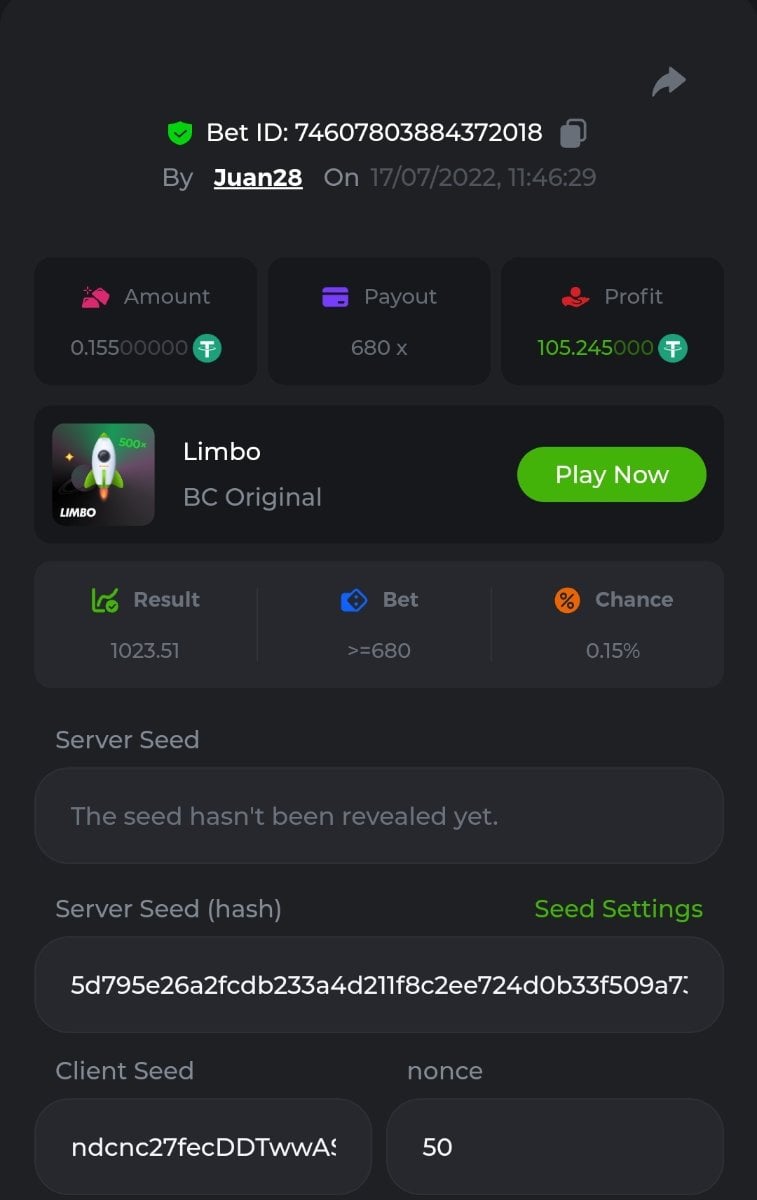Open Juan28's profile
Image resolution: width=757 pixels, height=1200 pixels.
pyautogui.click(x=258, y=178)
